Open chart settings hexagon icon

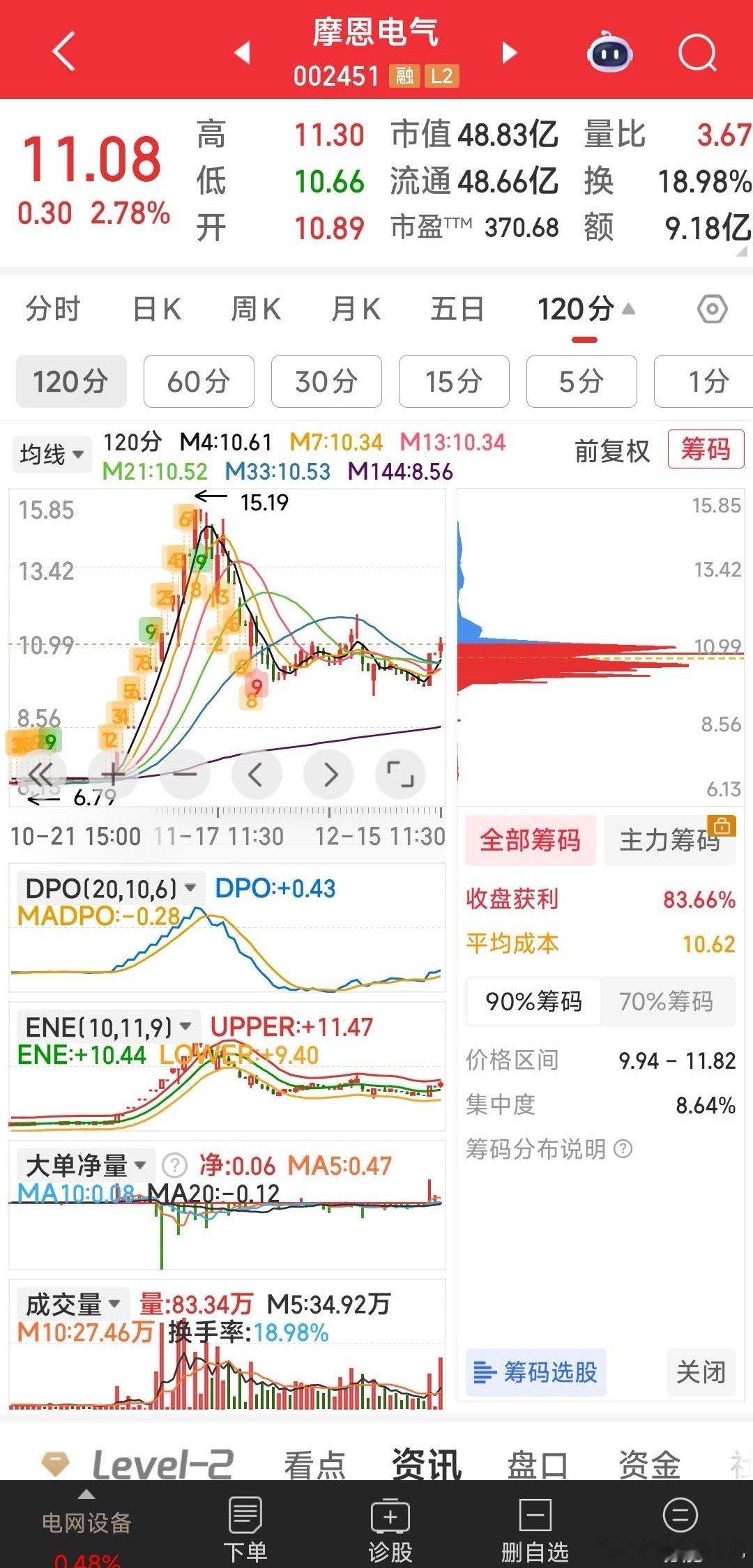(713, 309)
